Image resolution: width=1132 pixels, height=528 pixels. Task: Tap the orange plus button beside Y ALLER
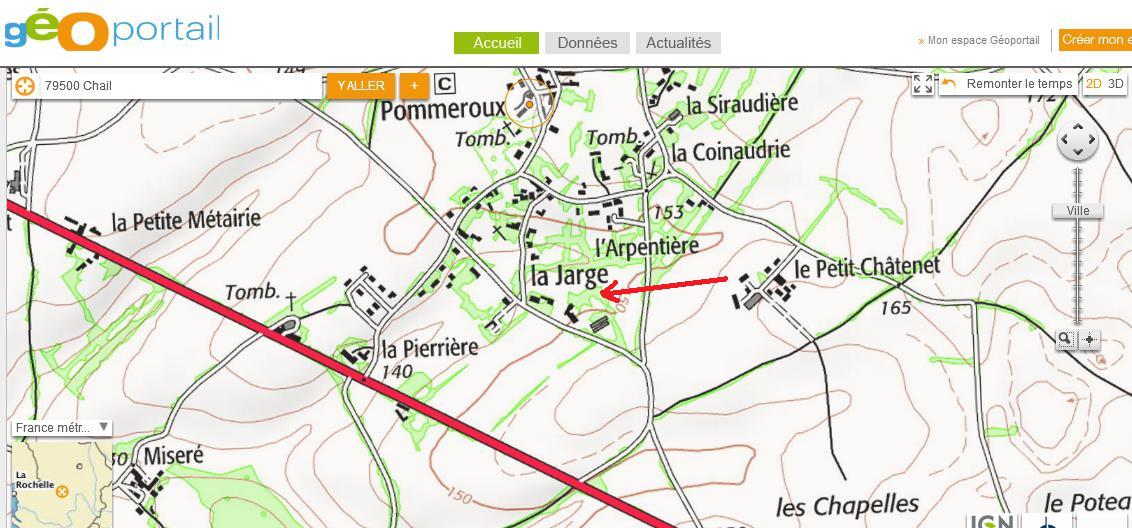[x=414, y=86]
